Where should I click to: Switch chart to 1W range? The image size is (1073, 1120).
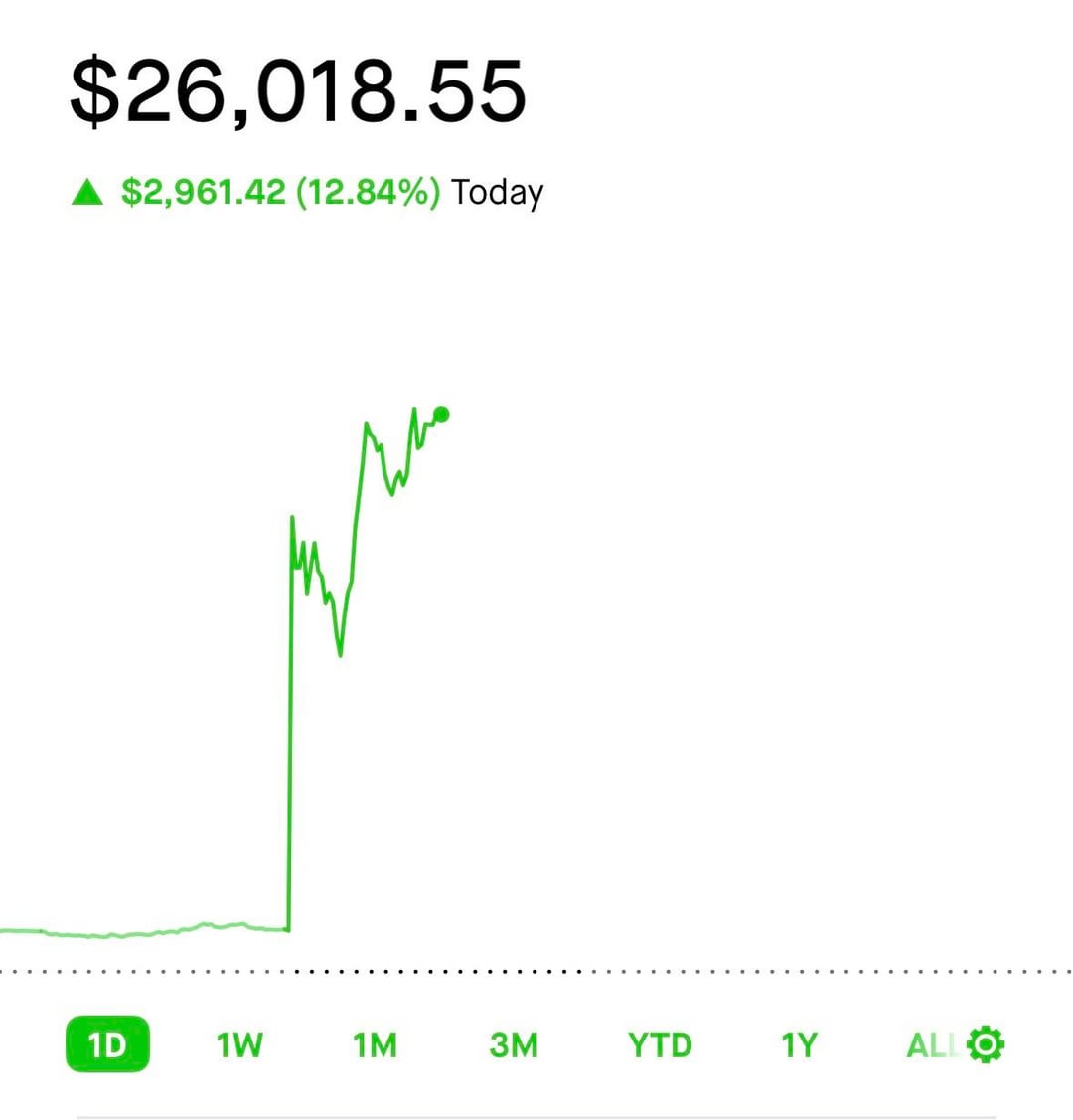239,1045
